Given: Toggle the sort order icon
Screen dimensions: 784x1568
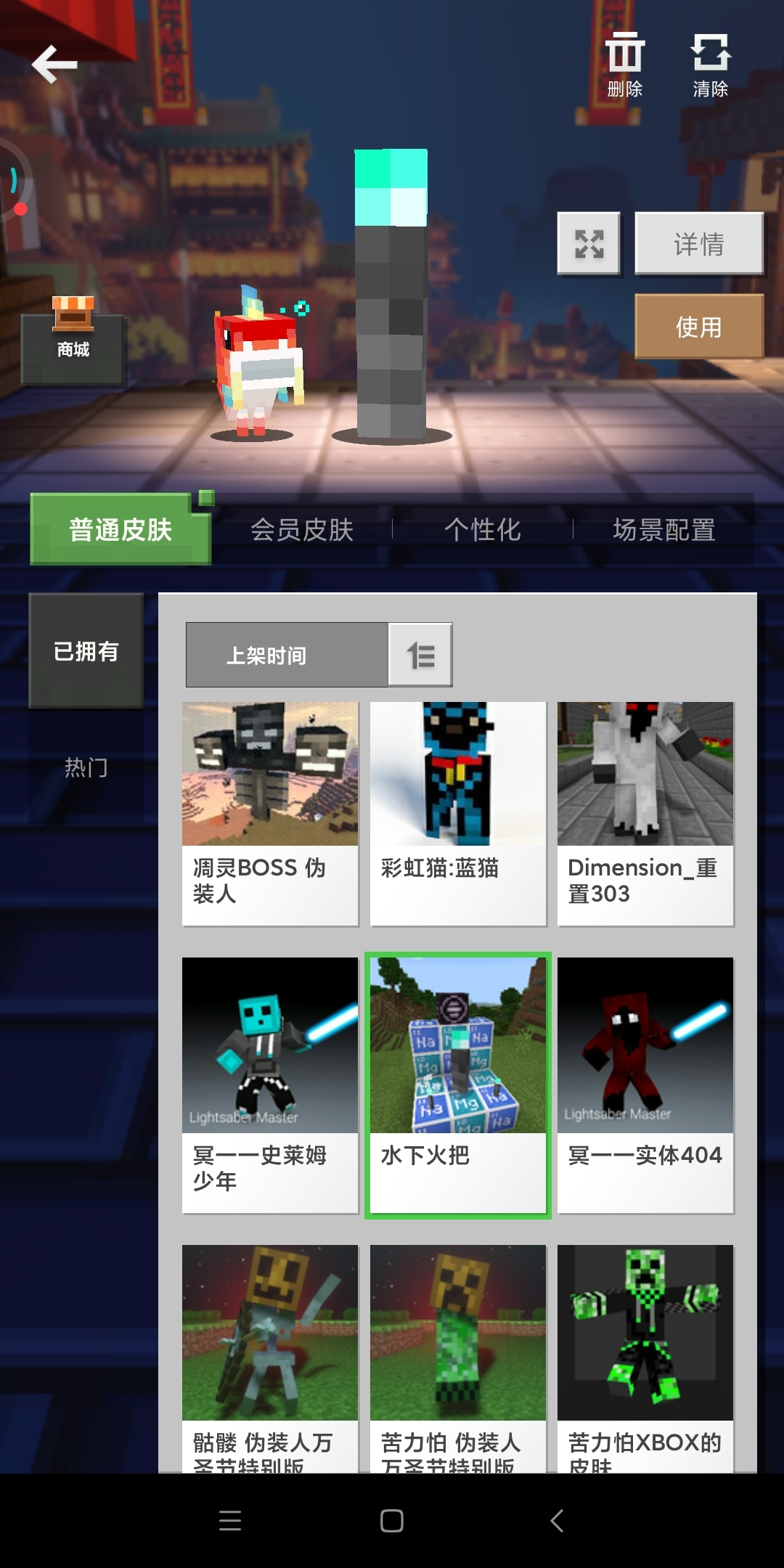Looking at the screenshot, I should [x=420, y=655].
